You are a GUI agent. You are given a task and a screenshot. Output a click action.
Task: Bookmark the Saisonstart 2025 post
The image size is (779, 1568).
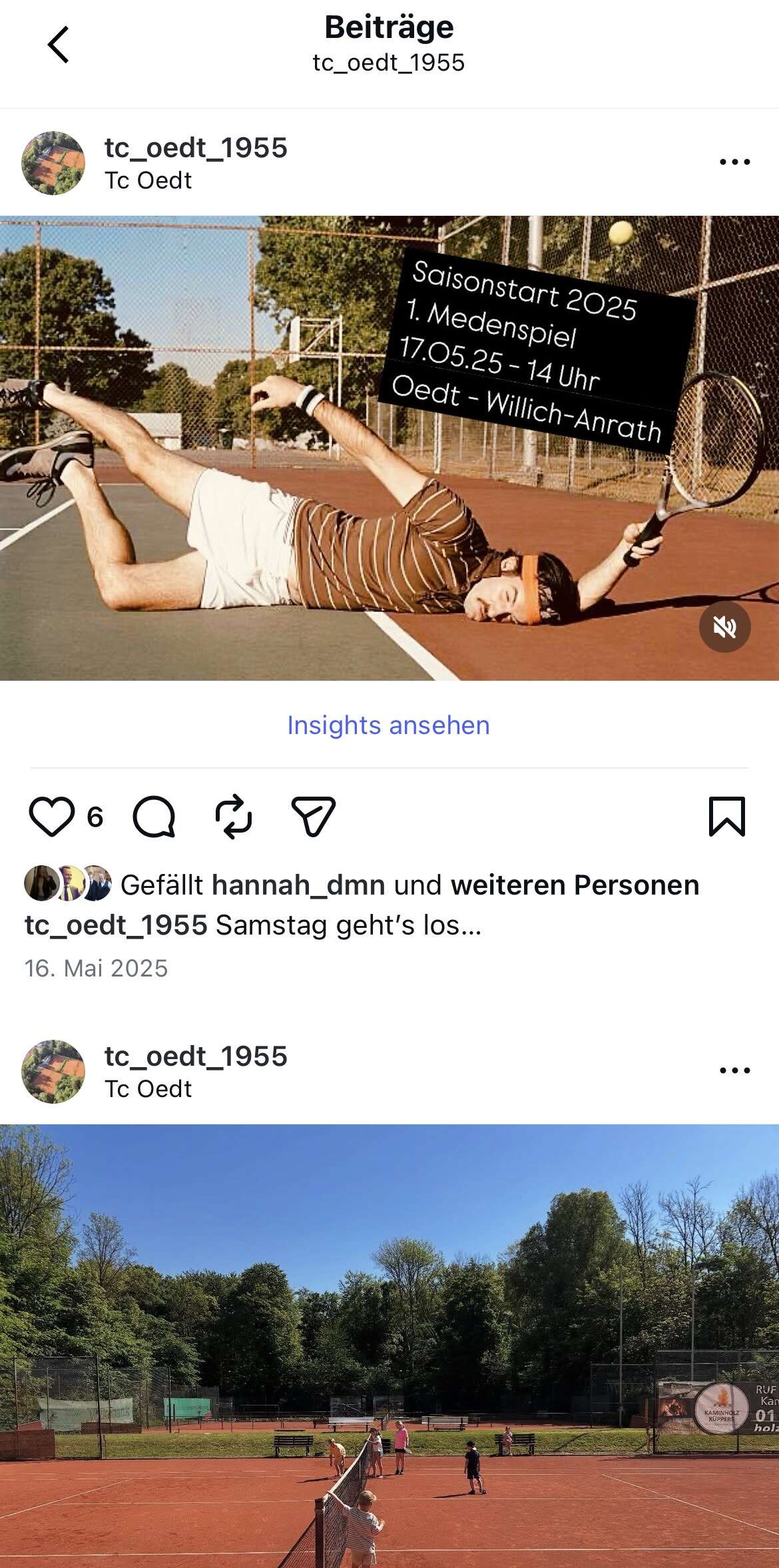(726, 816)
